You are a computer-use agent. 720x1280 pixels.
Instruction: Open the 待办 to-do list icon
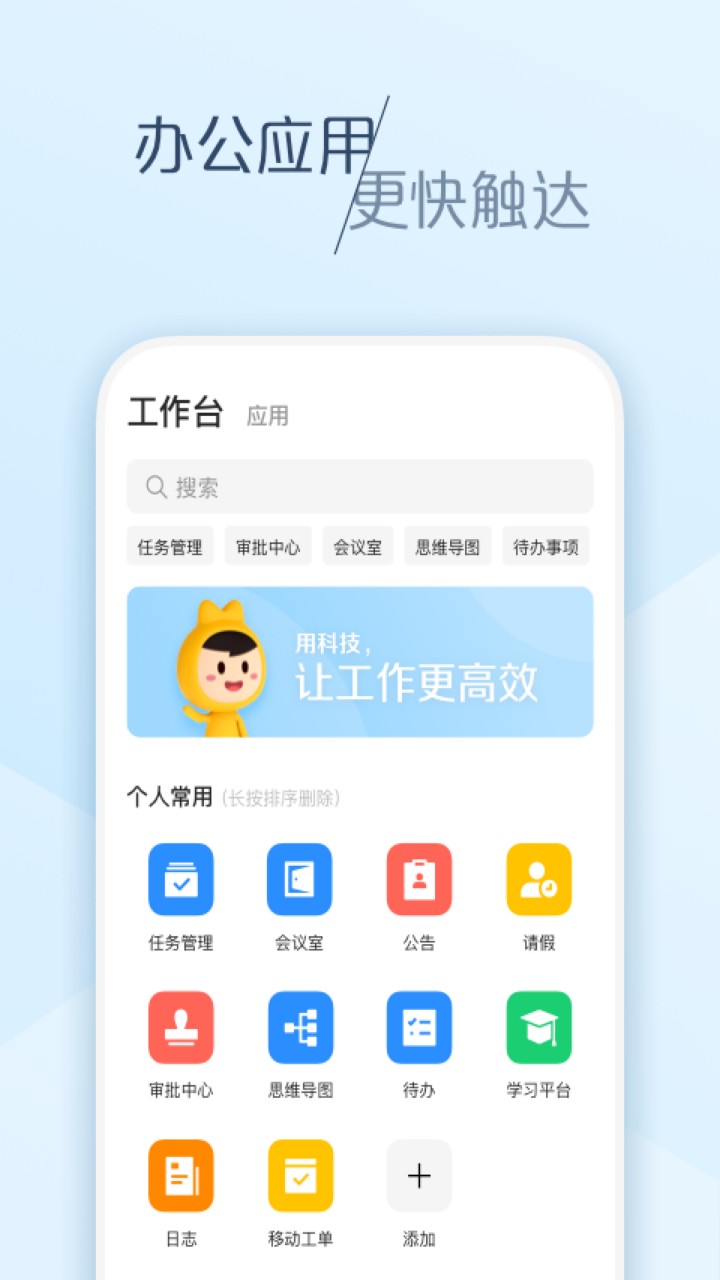coord(419,1027)
